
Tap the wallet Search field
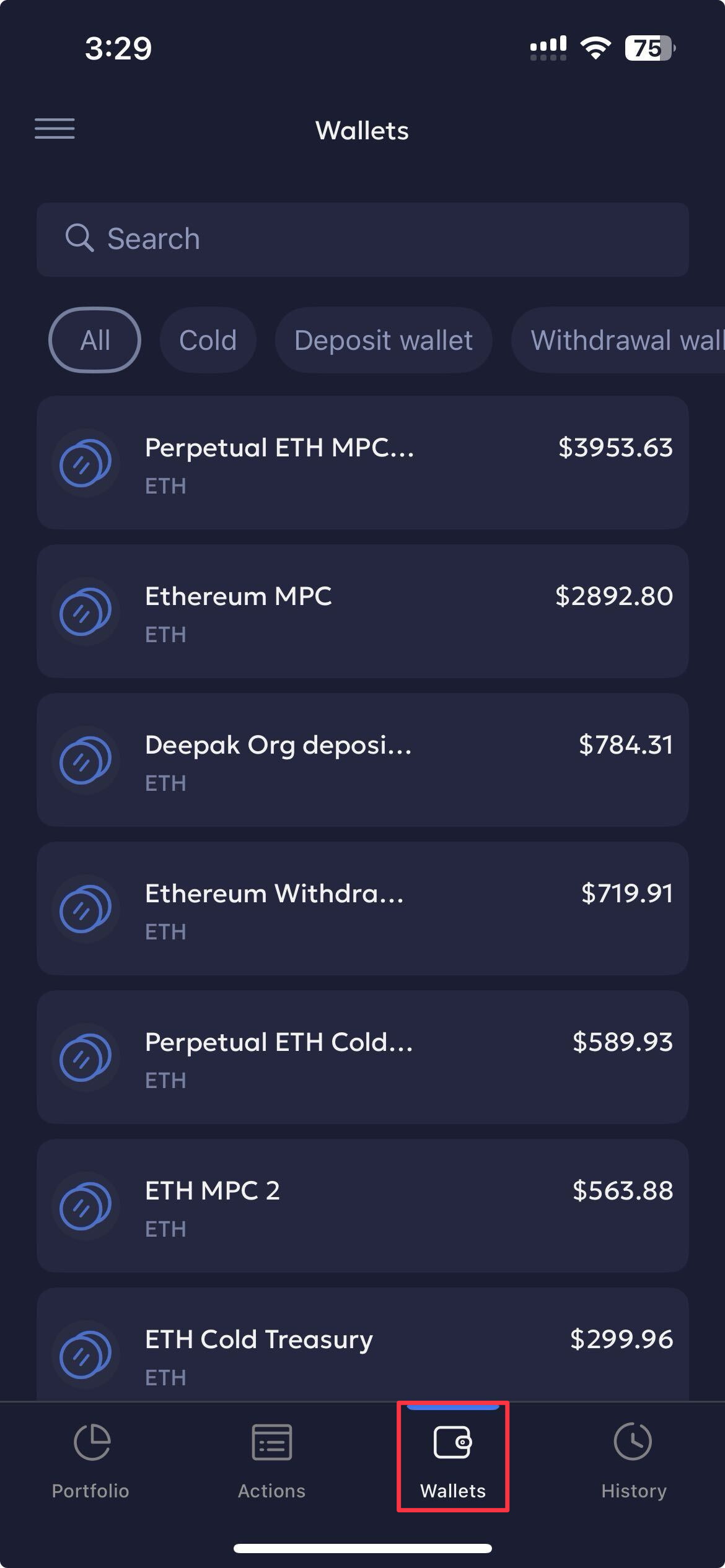(362, 239)
